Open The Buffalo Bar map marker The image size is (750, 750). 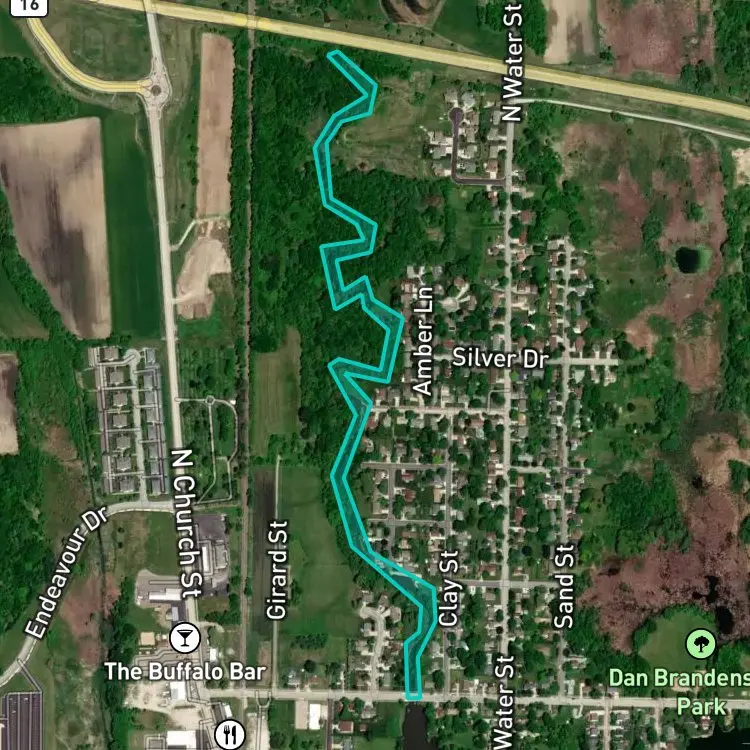coord(185,638)
